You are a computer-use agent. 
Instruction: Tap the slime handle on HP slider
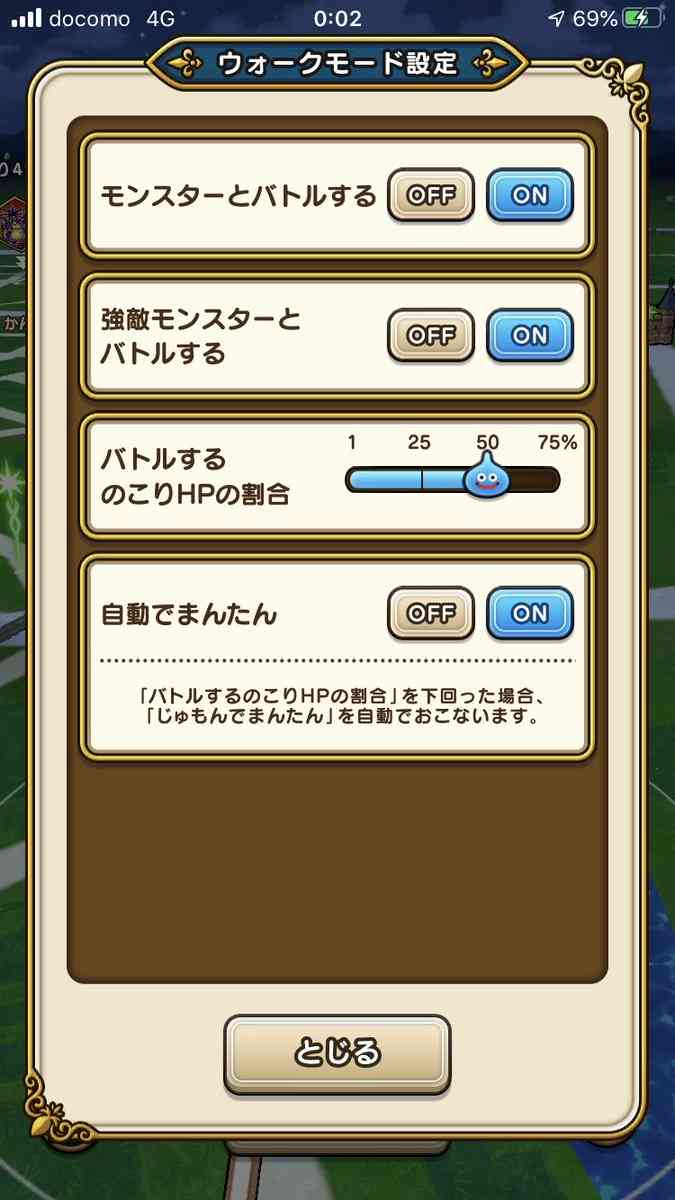(x=487, y=476)
